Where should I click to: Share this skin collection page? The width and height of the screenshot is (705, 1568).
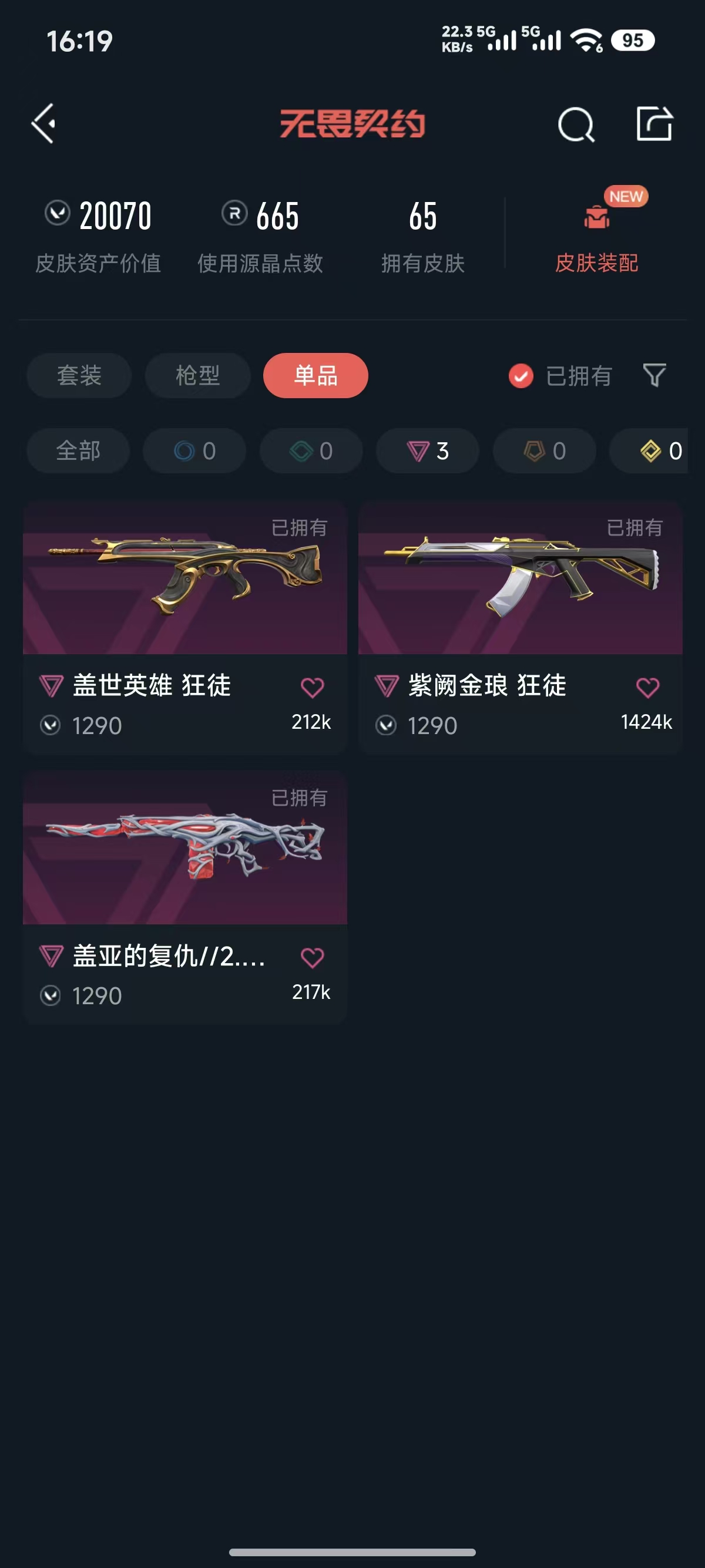[x=654, y=123]
